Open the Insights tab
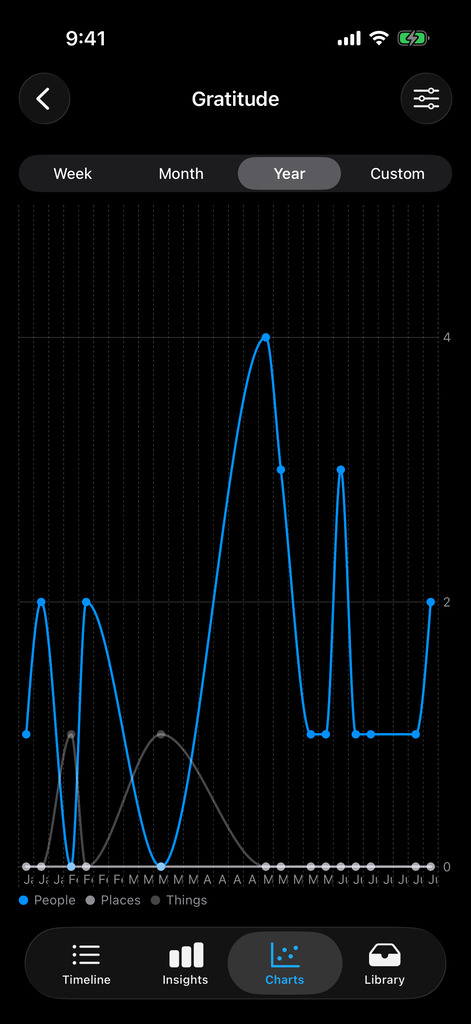The image size is (471, 1024). click(x=186, y=964)
